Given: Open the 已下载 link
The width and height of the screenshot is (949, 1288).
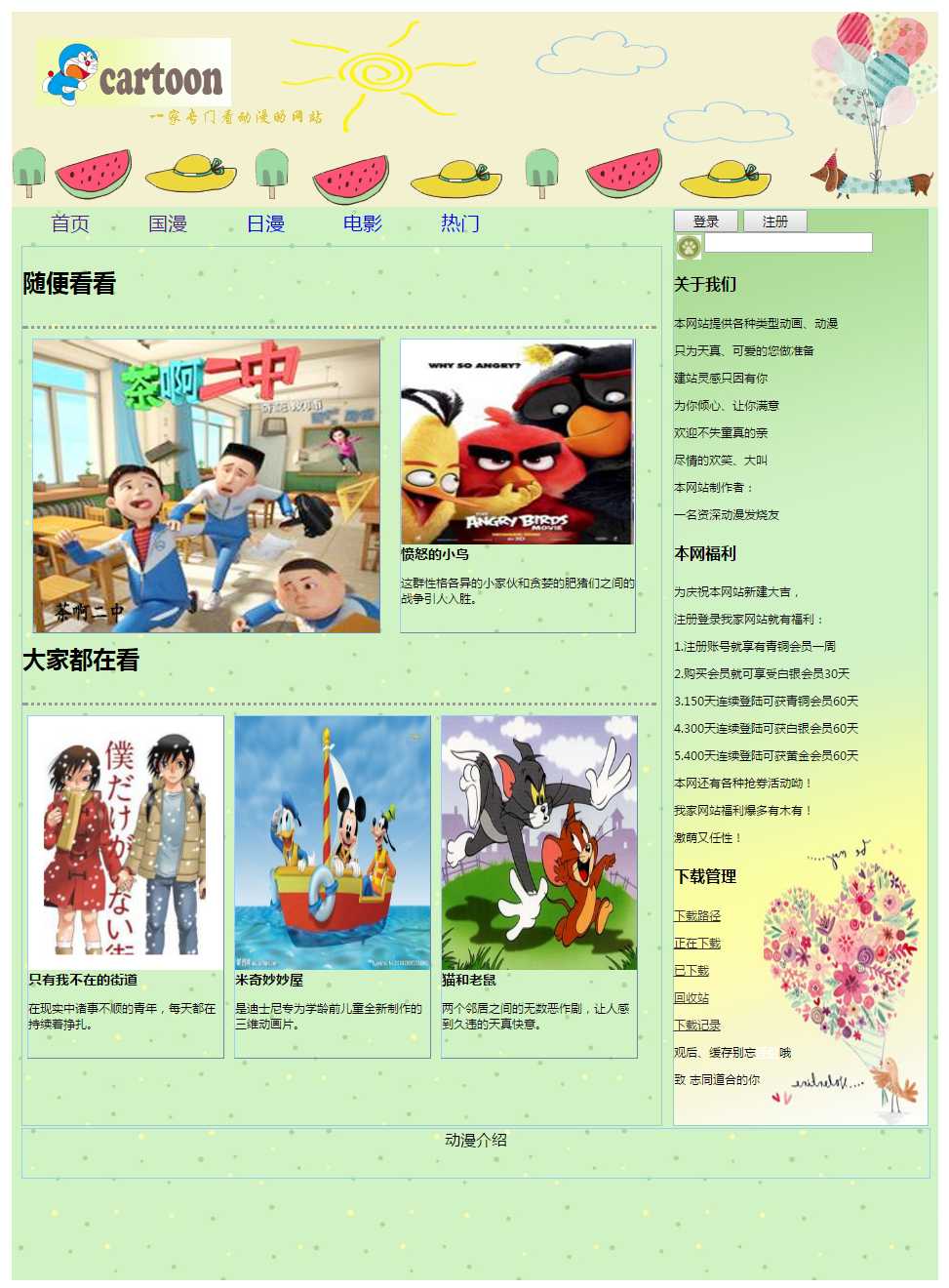Looking at the screenshot, I should (x=692, y=971).
